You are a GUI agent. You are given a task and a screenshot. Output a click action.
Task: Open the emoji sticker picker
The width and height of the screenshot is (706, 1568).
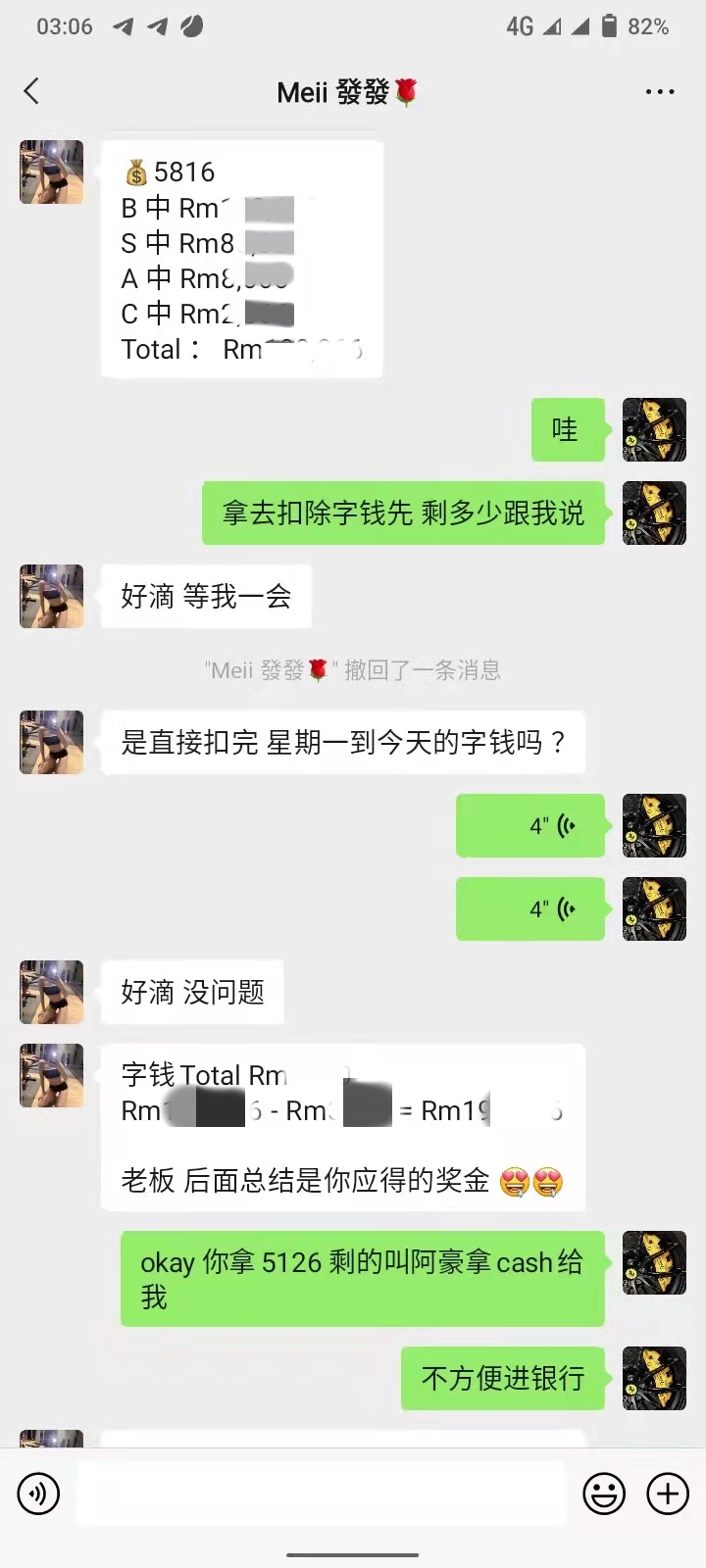click(x=604, y=1494)
